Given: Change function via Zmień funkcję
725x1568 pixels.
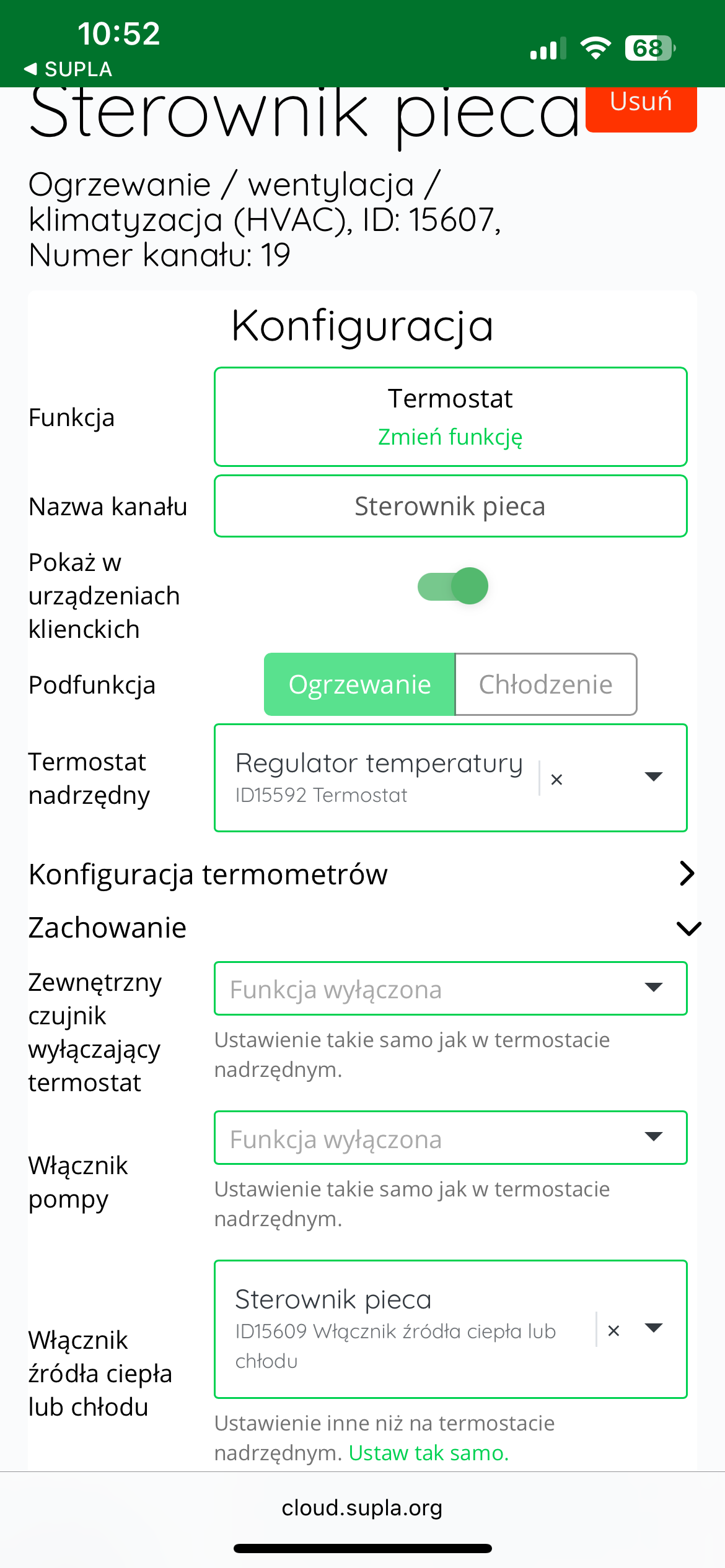Looking at the screenshot, I should coord(450,437).
